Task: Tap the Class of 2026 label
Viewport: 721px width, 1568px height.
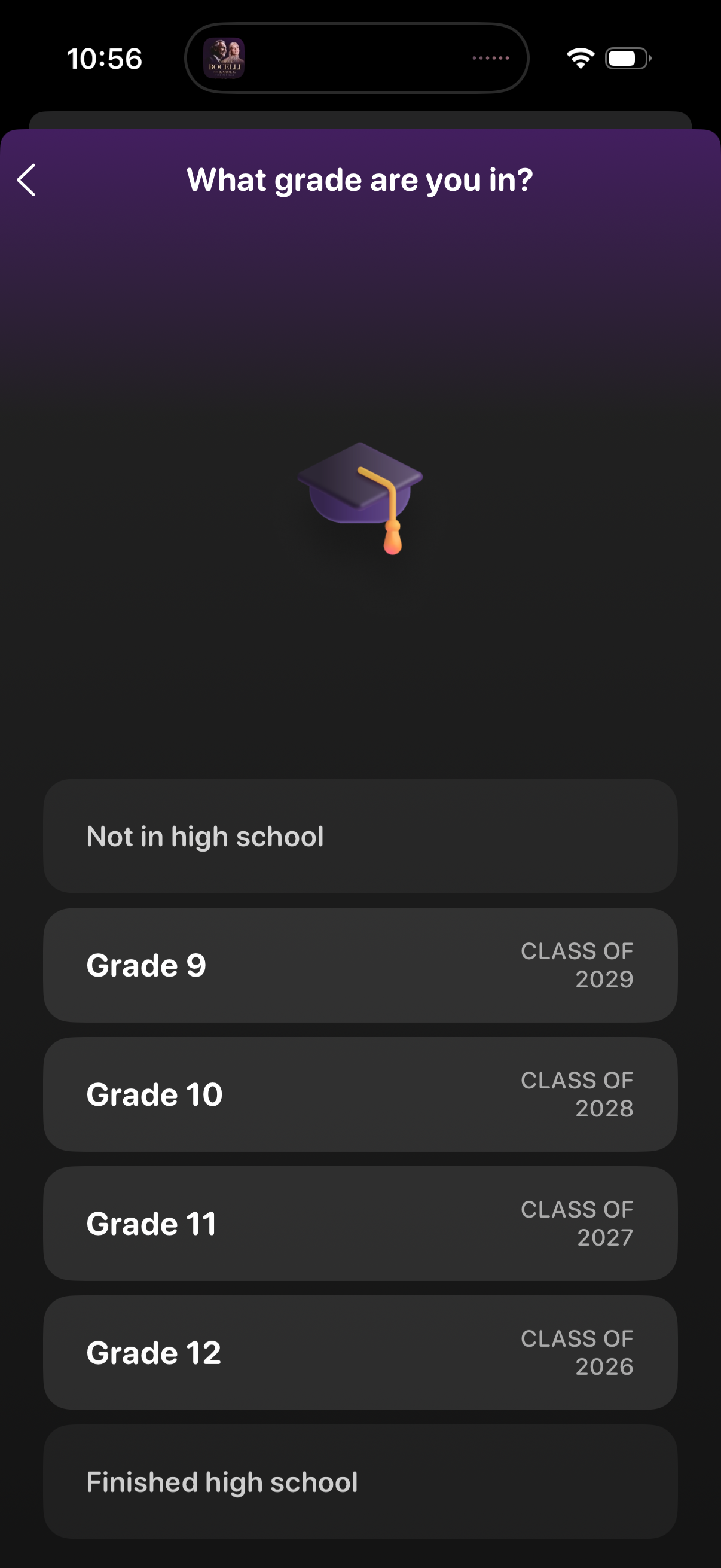Action: 577,1353
